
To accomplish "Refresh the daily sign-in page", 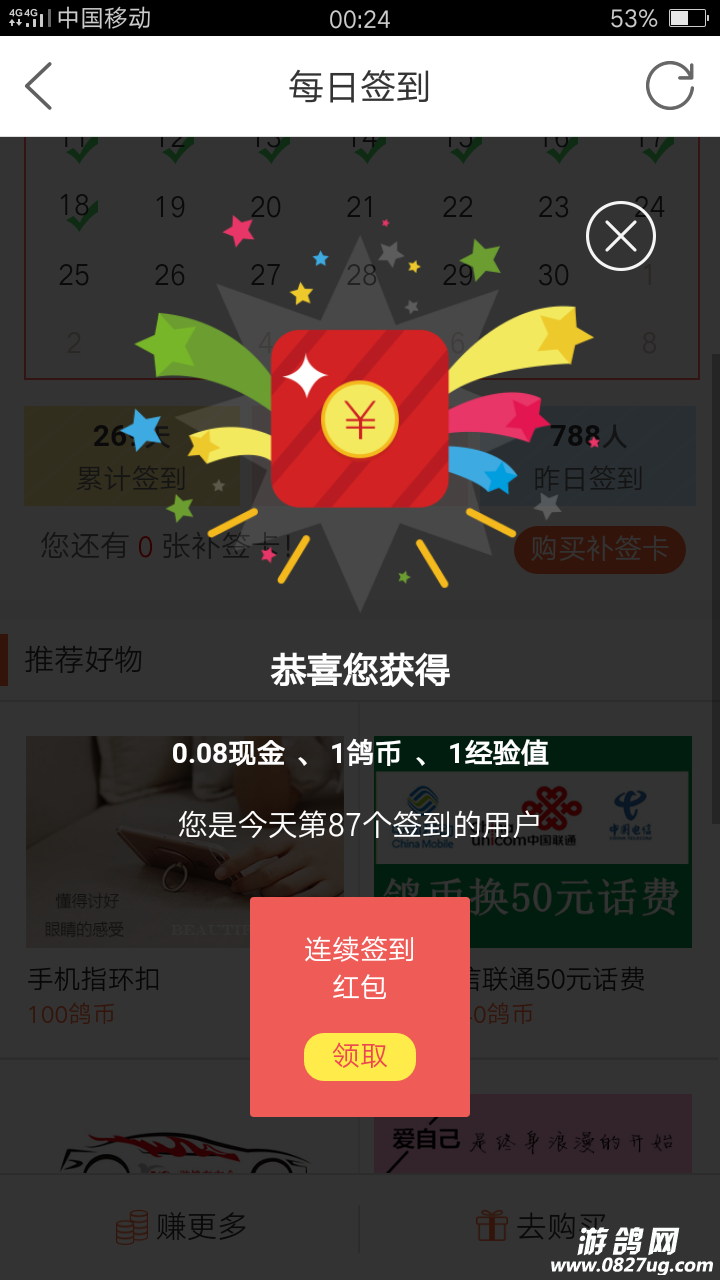I will pos(669,86).
